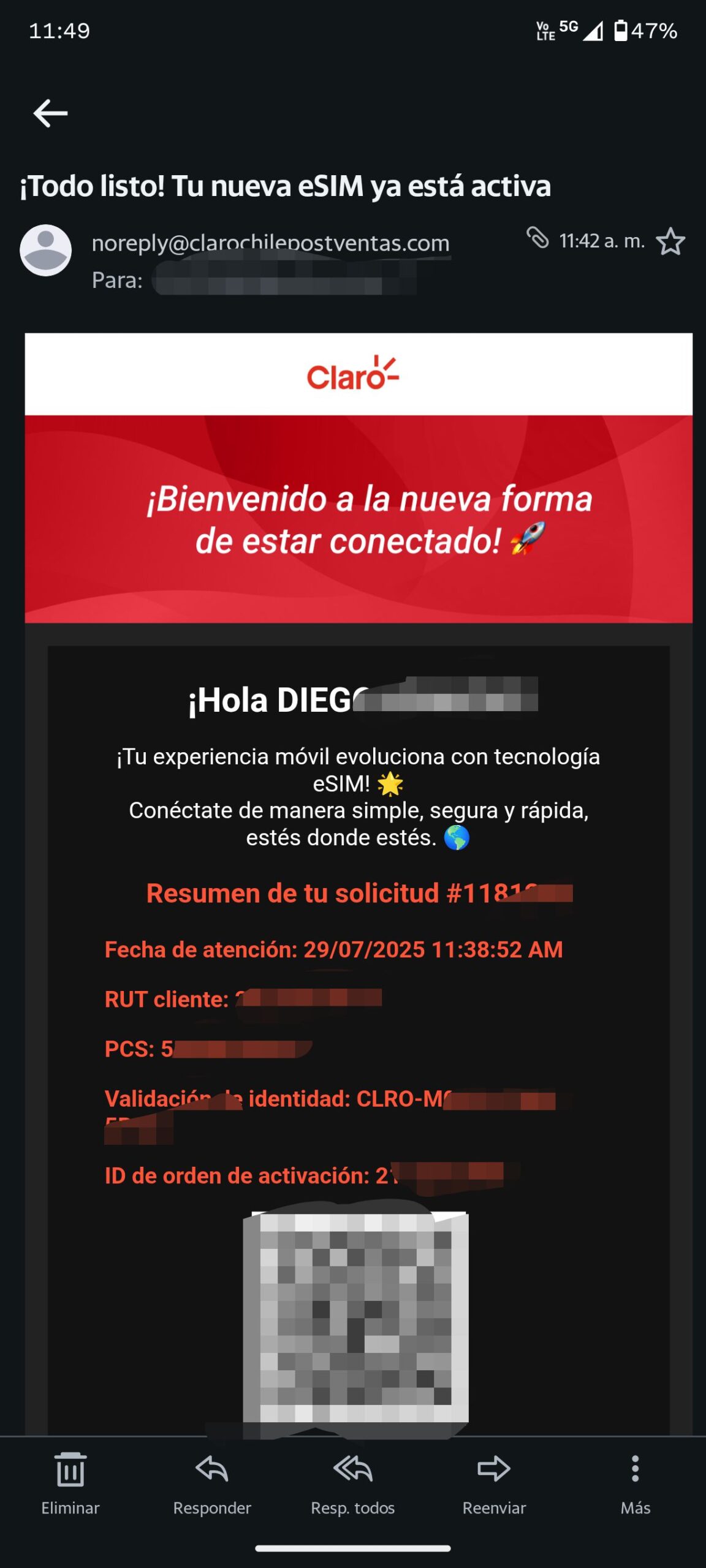706x1568 pixels.
Task: Star this Claro eSIM email
Action: [670, 241]
